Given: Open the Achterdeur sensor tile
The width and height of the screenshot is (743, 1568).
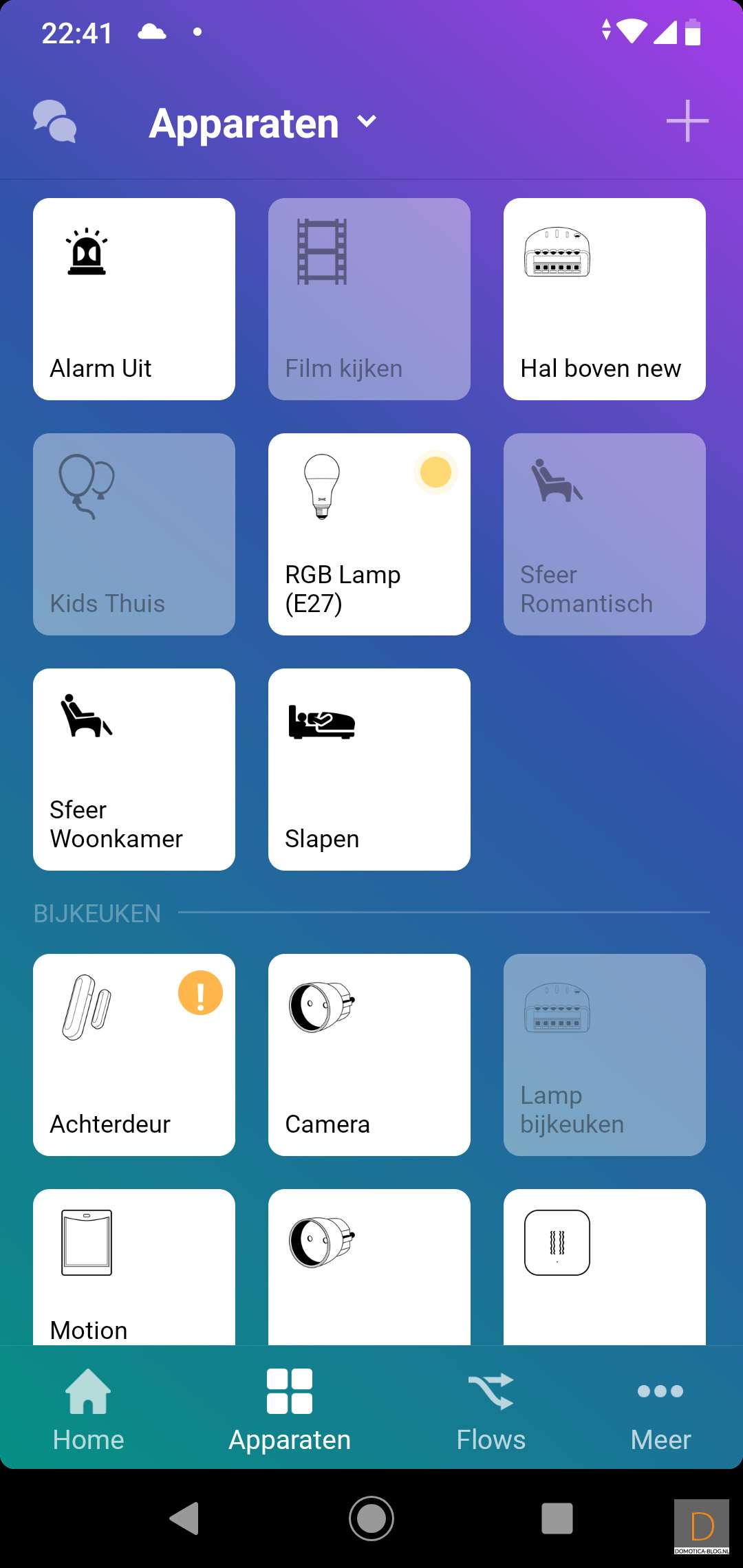Looking at the screenshot, I should (x=134, y=1055).
